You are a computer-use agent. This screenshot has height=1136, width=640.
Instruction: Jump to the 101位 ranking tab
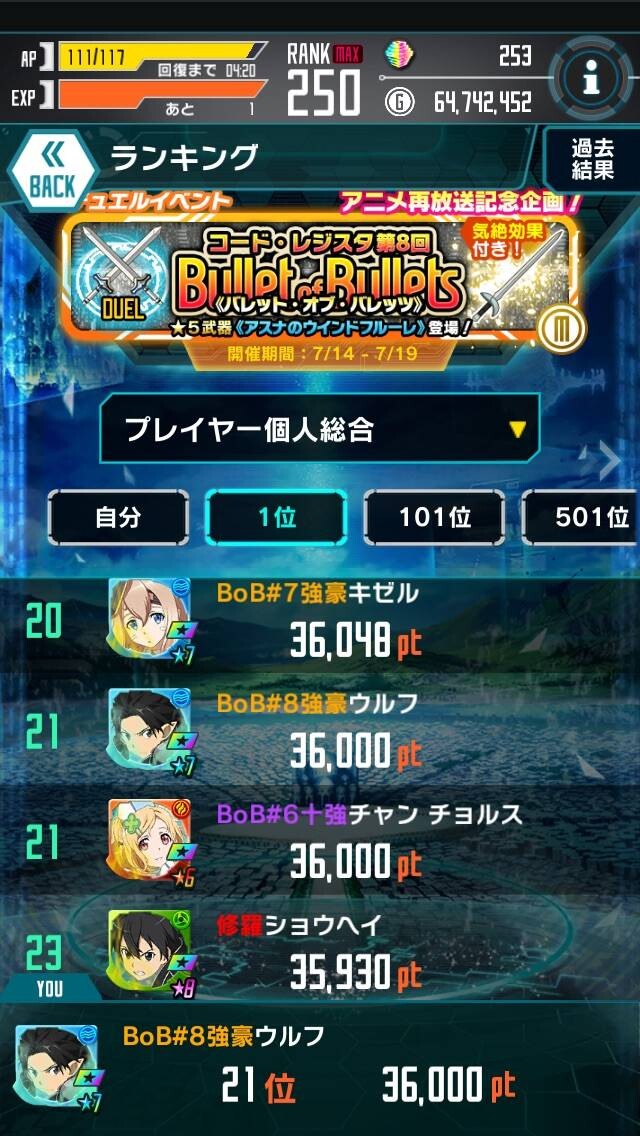coord(434,517)
